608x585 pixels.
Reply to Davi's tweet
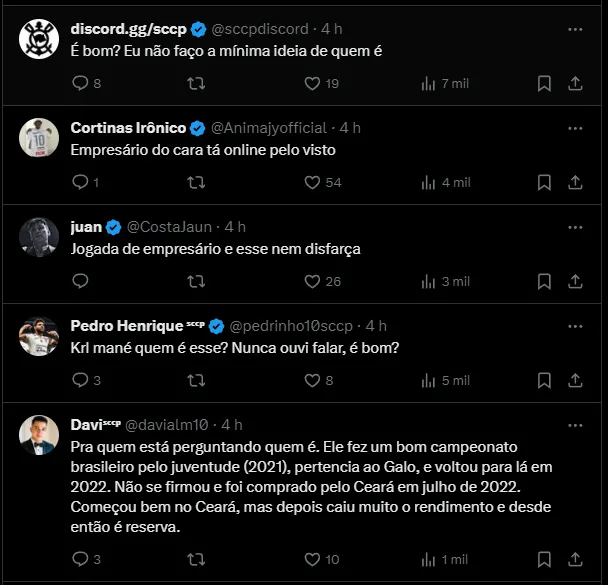pyautogui.click(x=81, y=559)
